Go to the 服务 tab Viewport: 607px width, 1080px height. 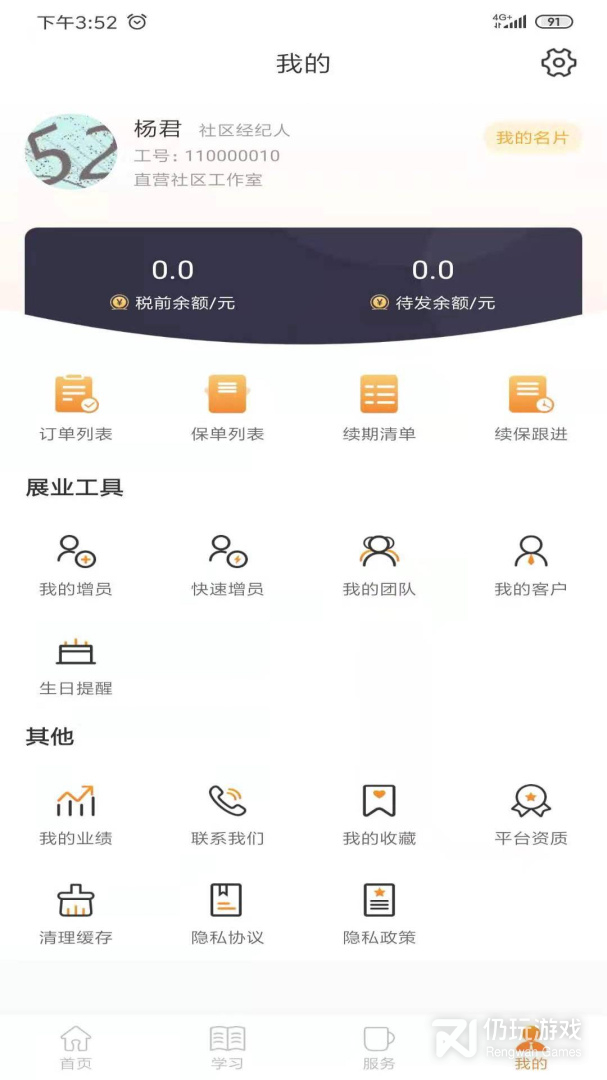(379, 1047)
